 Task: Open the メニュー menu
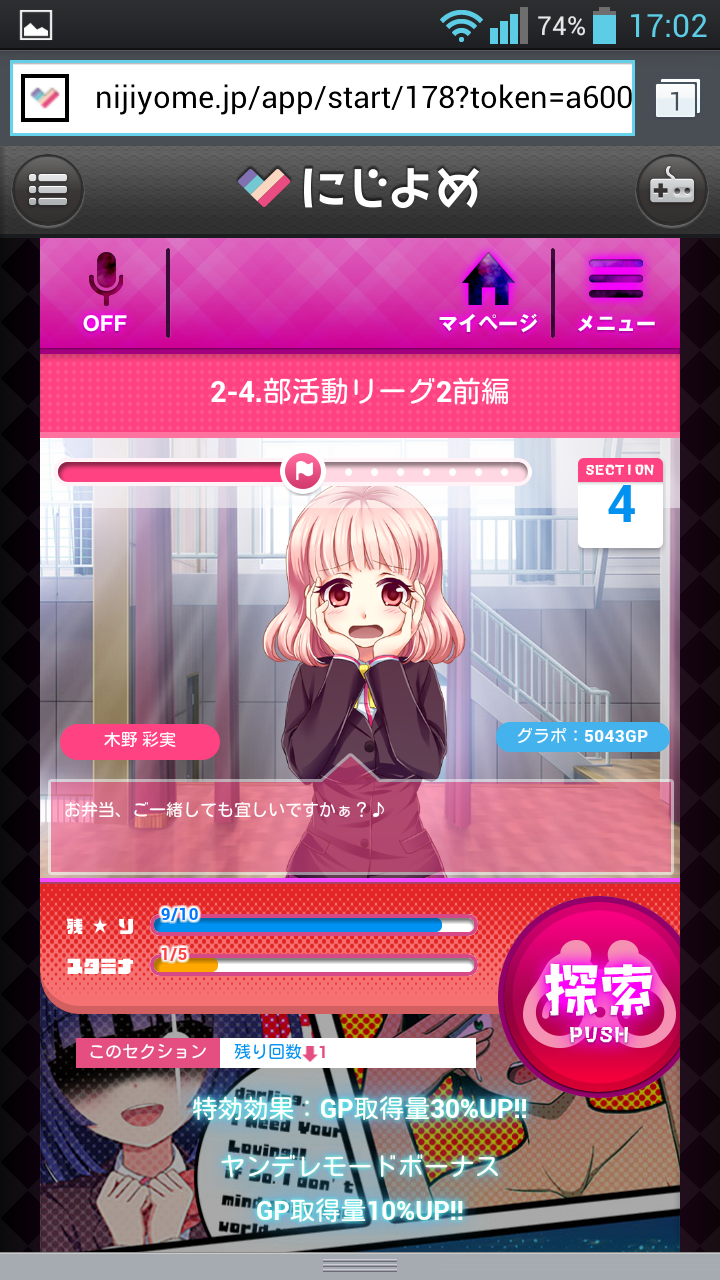616,291
